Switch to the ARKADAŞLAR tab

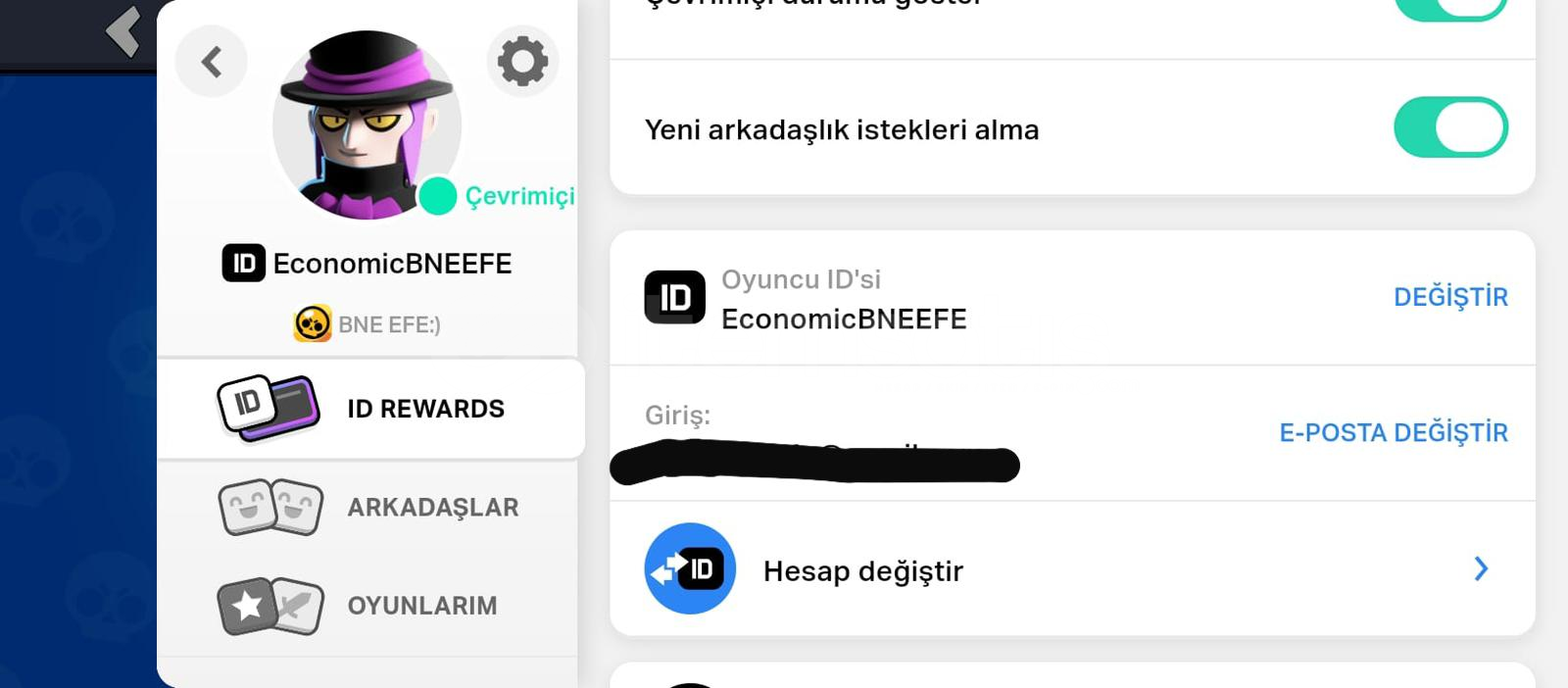[x=370, y=508]
